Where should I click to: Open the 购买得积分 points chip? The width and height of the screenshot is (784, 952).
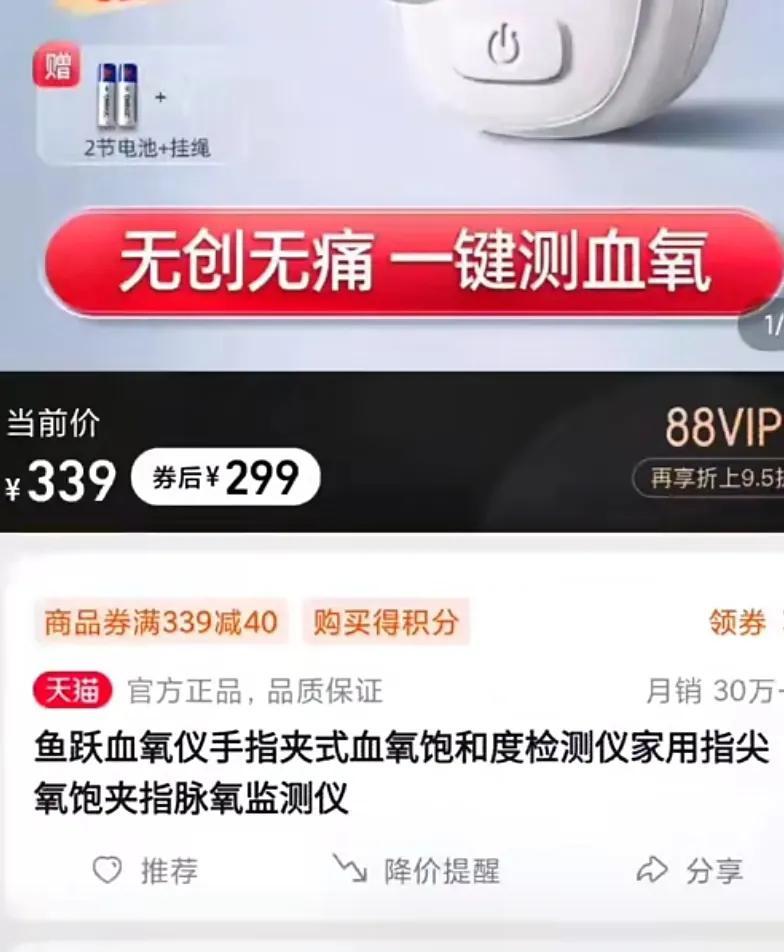pyautogui.click(x=386, y=622)
